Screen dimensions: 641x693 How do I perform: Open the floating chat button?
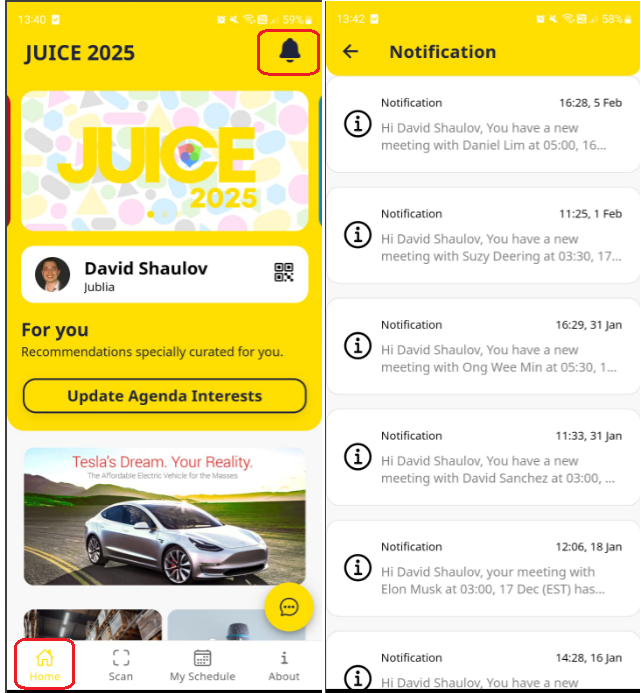(288, 607)
